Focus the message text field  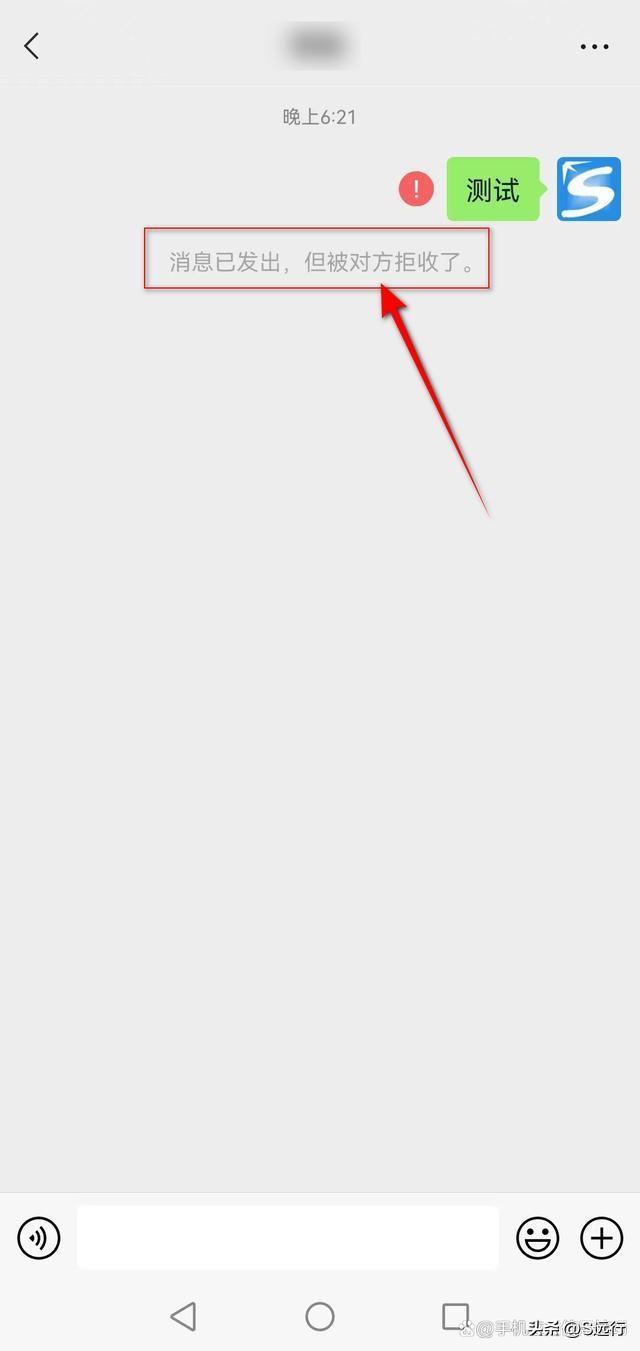tap(287, 1238)
